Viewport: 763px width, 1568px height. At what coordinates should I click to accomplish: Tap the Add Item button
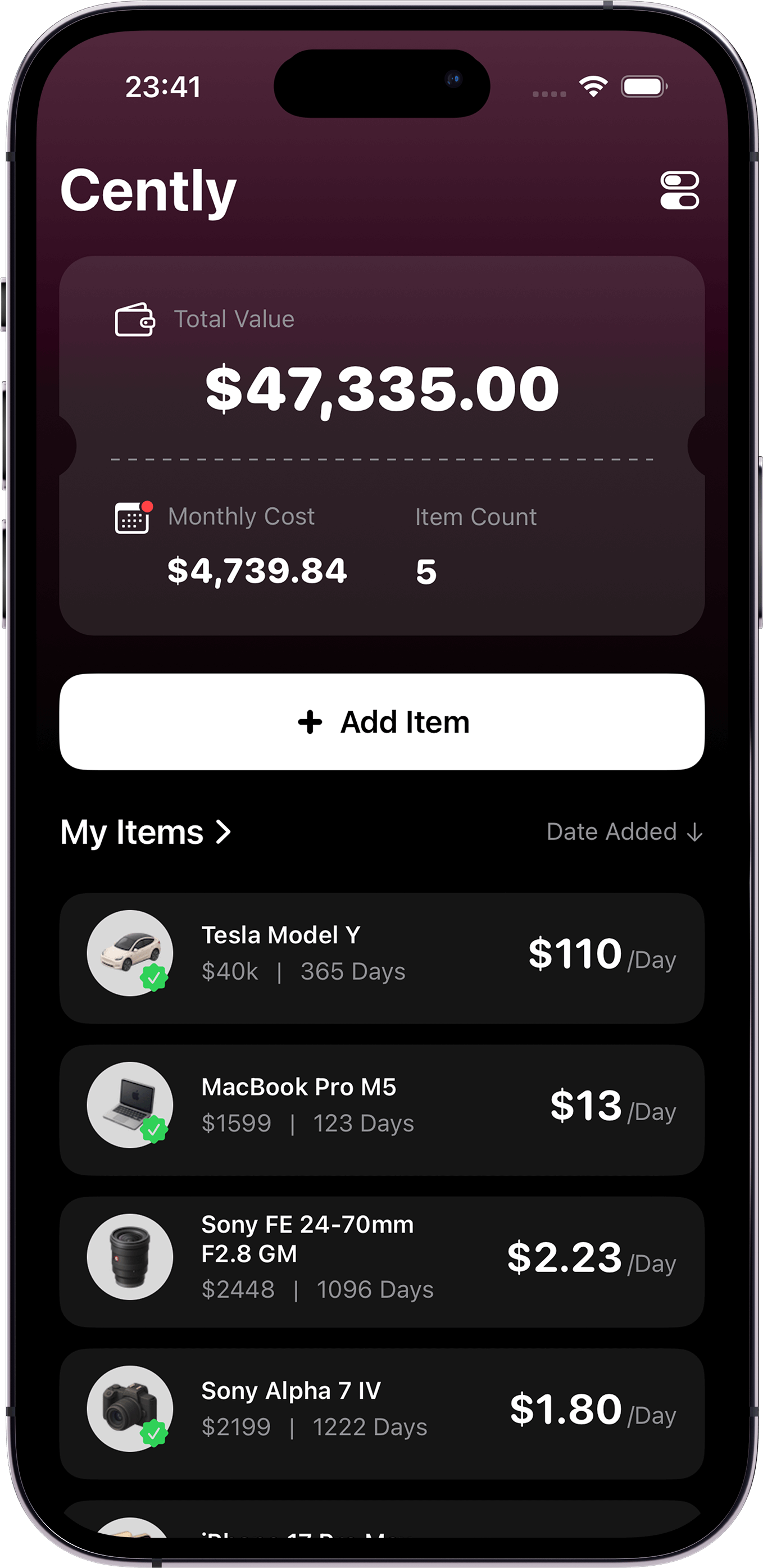click(382, 722)
